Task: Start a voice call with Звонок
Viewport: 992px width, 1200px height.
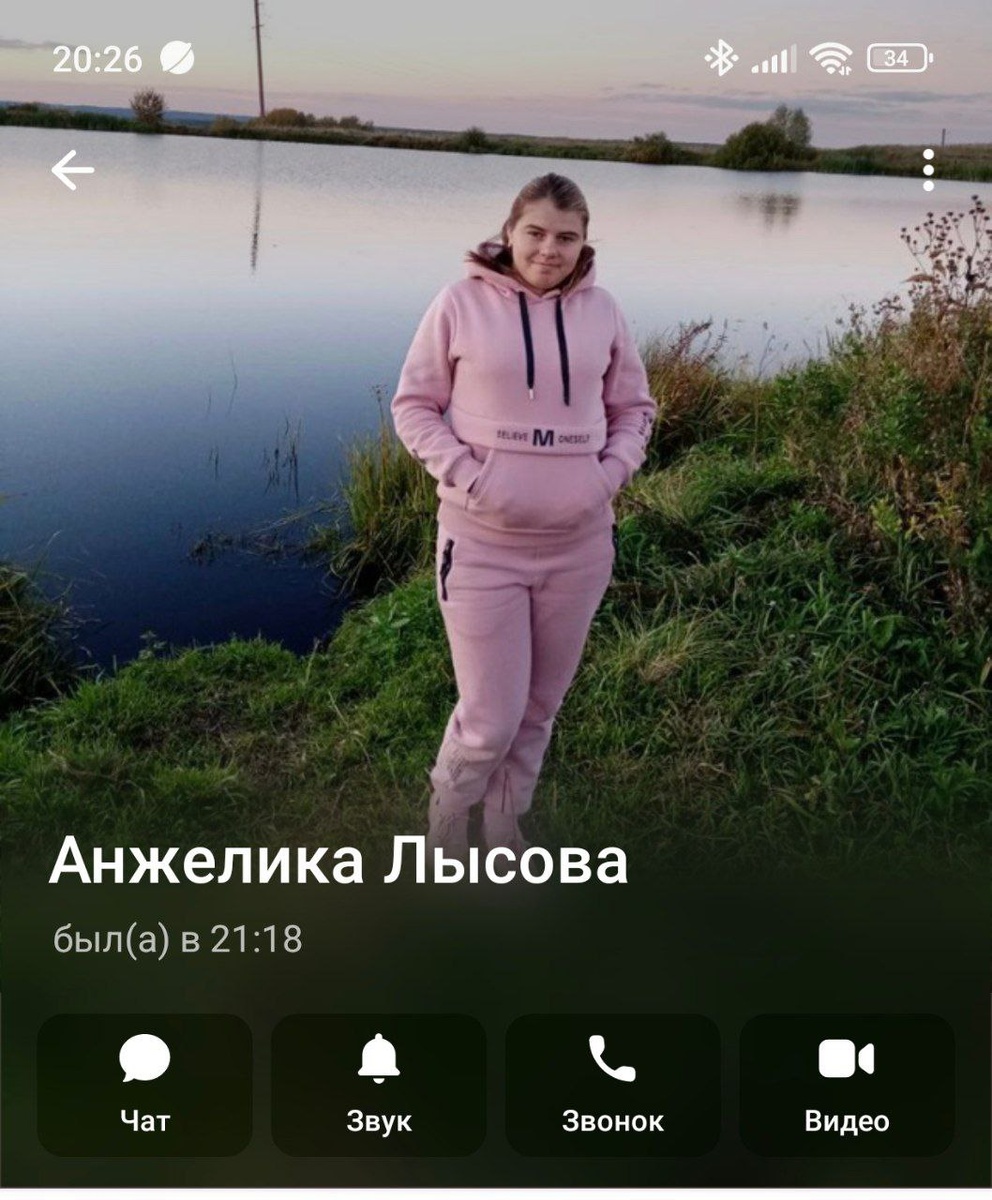Action: pos(612,1085)
